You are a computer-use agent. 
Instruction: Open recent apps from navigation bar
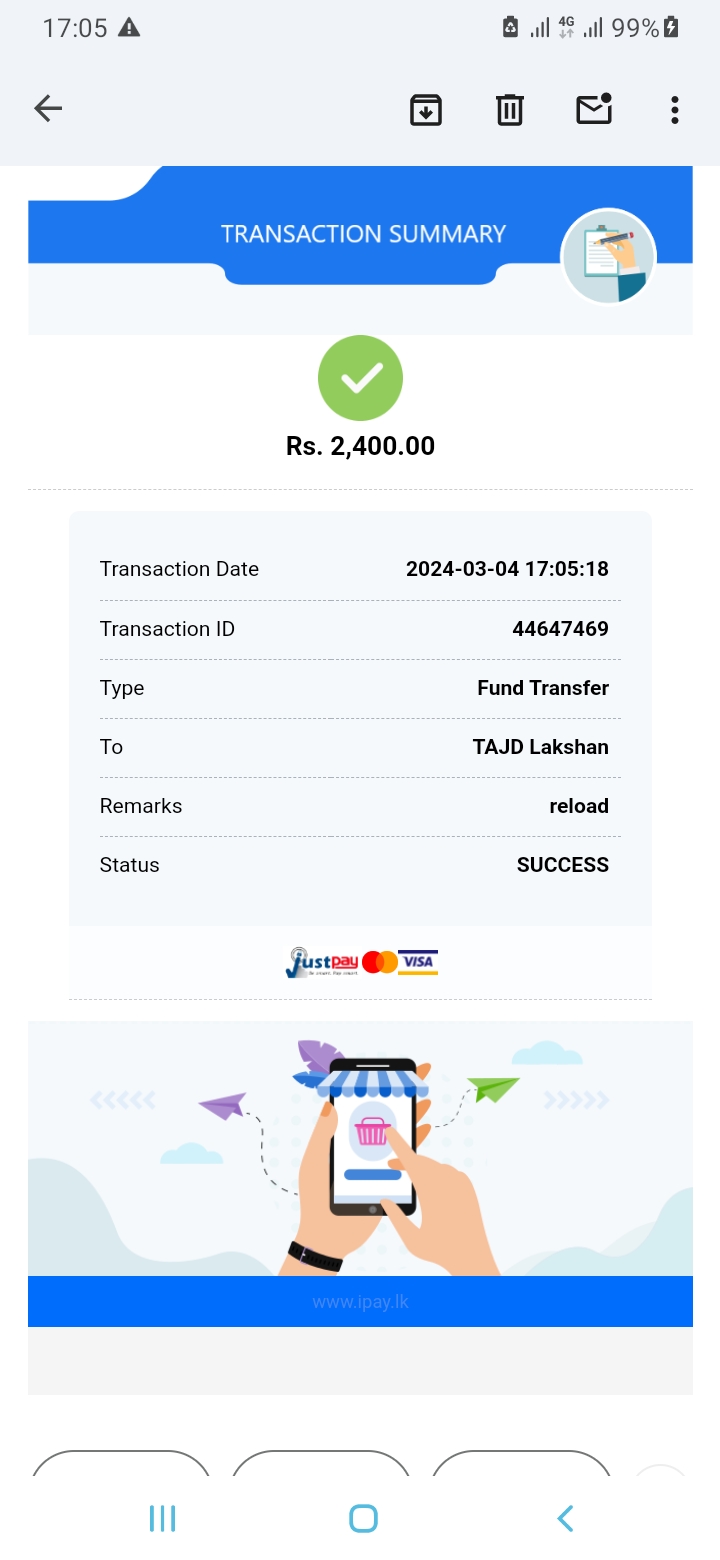click(162, 1518)
